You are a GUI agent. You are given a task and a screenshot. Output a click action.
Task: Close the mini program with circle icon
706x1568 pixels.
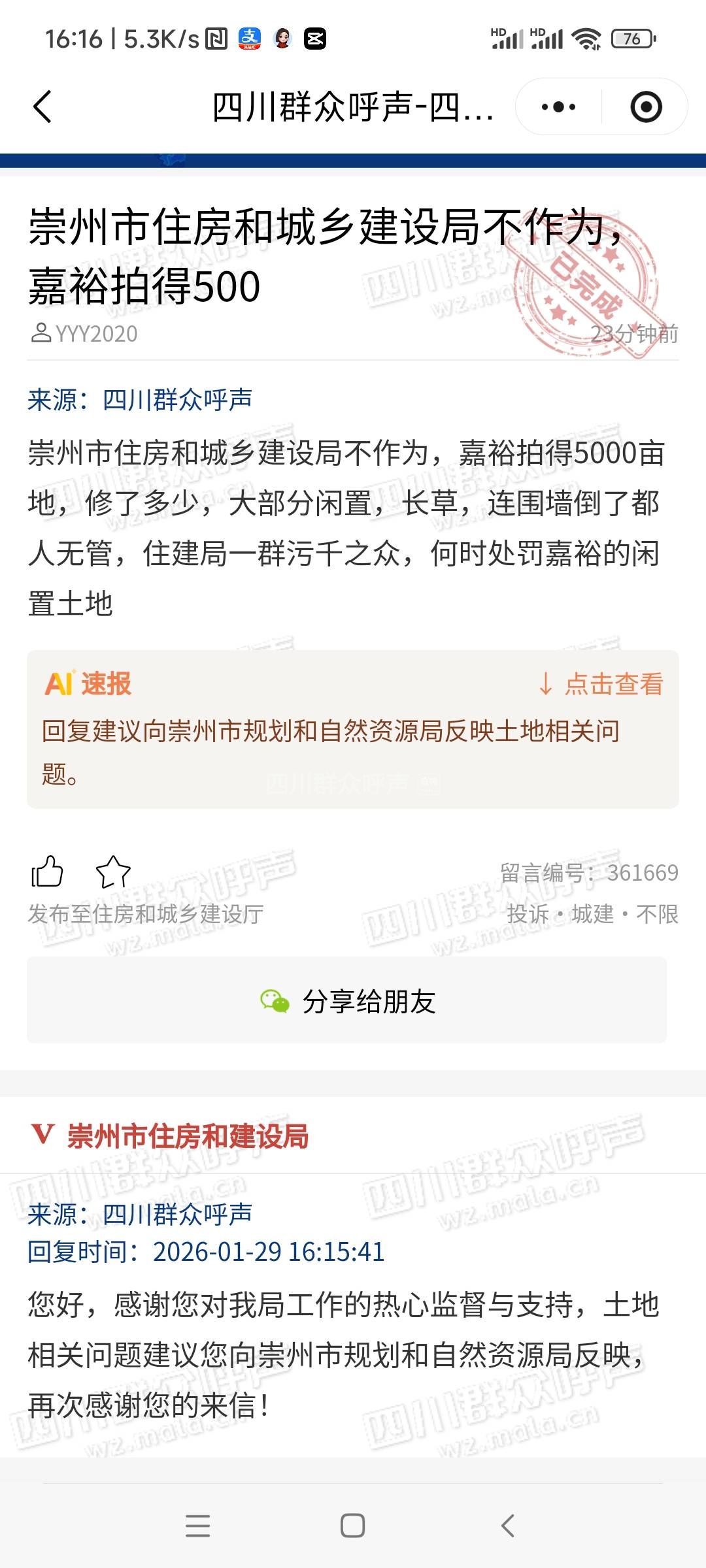pyautogui.click(x=646, y=107)
